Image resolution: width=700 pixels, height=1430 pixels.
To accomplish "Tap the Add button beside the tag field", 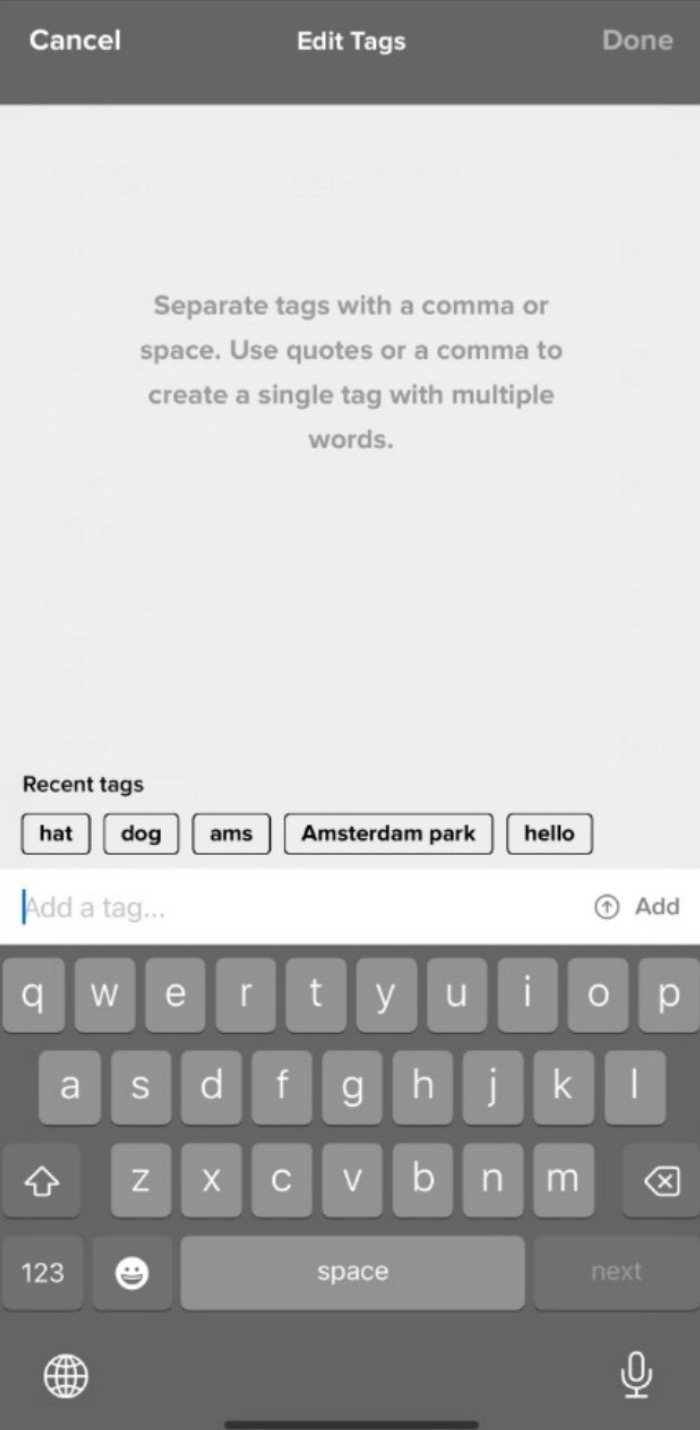I will pos(637,906).
